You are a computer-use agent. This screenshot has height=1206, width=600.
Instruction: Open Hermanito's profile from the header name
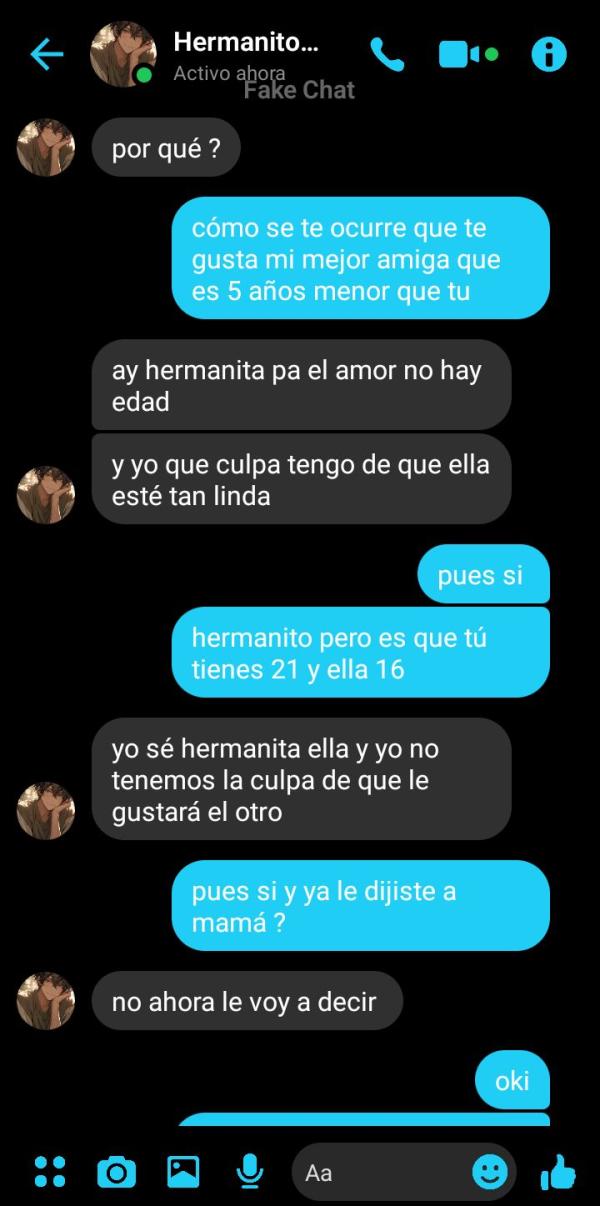(x=245, y=43)
